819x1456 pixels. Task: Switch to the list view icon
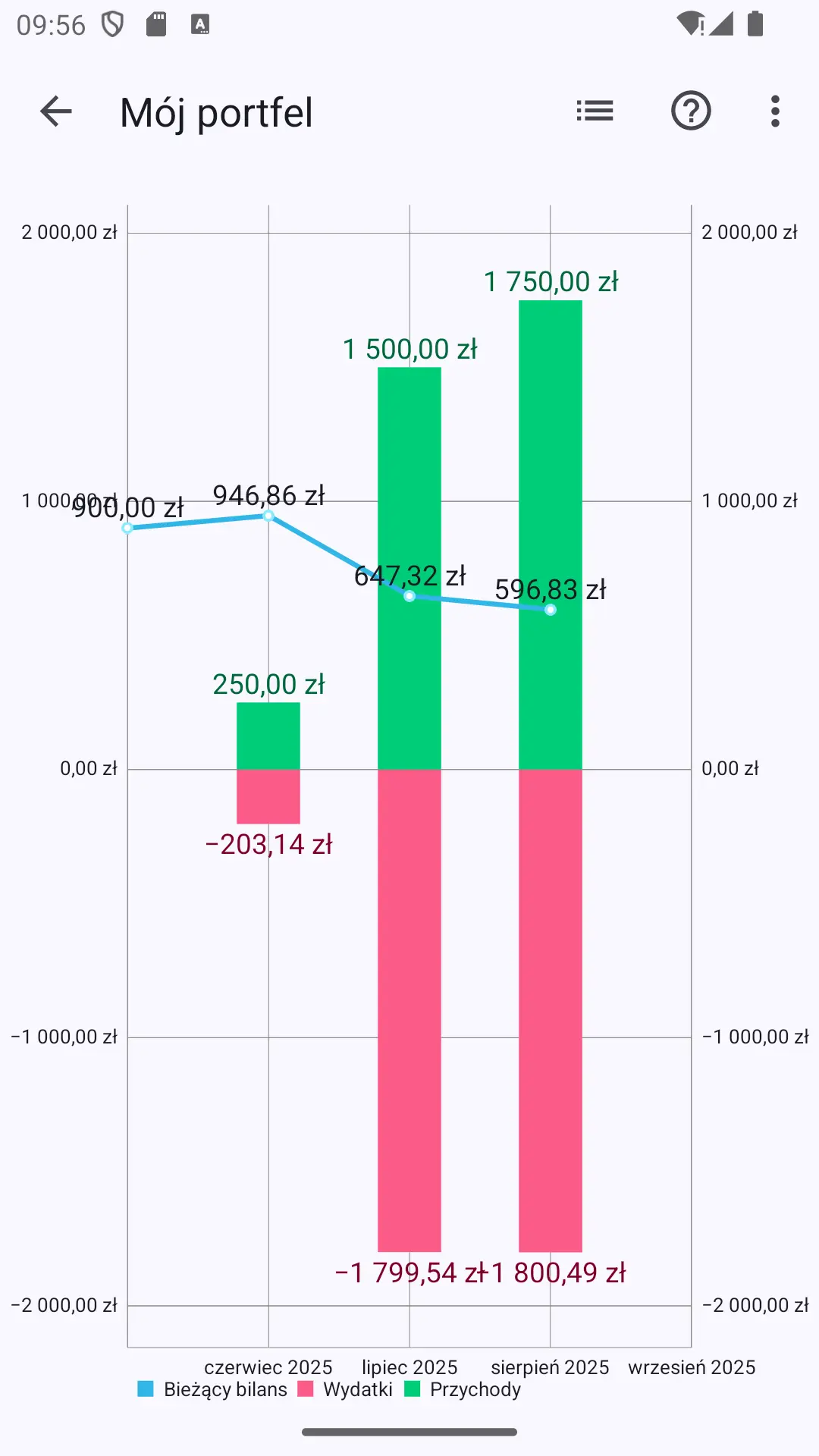coord(595,111)
